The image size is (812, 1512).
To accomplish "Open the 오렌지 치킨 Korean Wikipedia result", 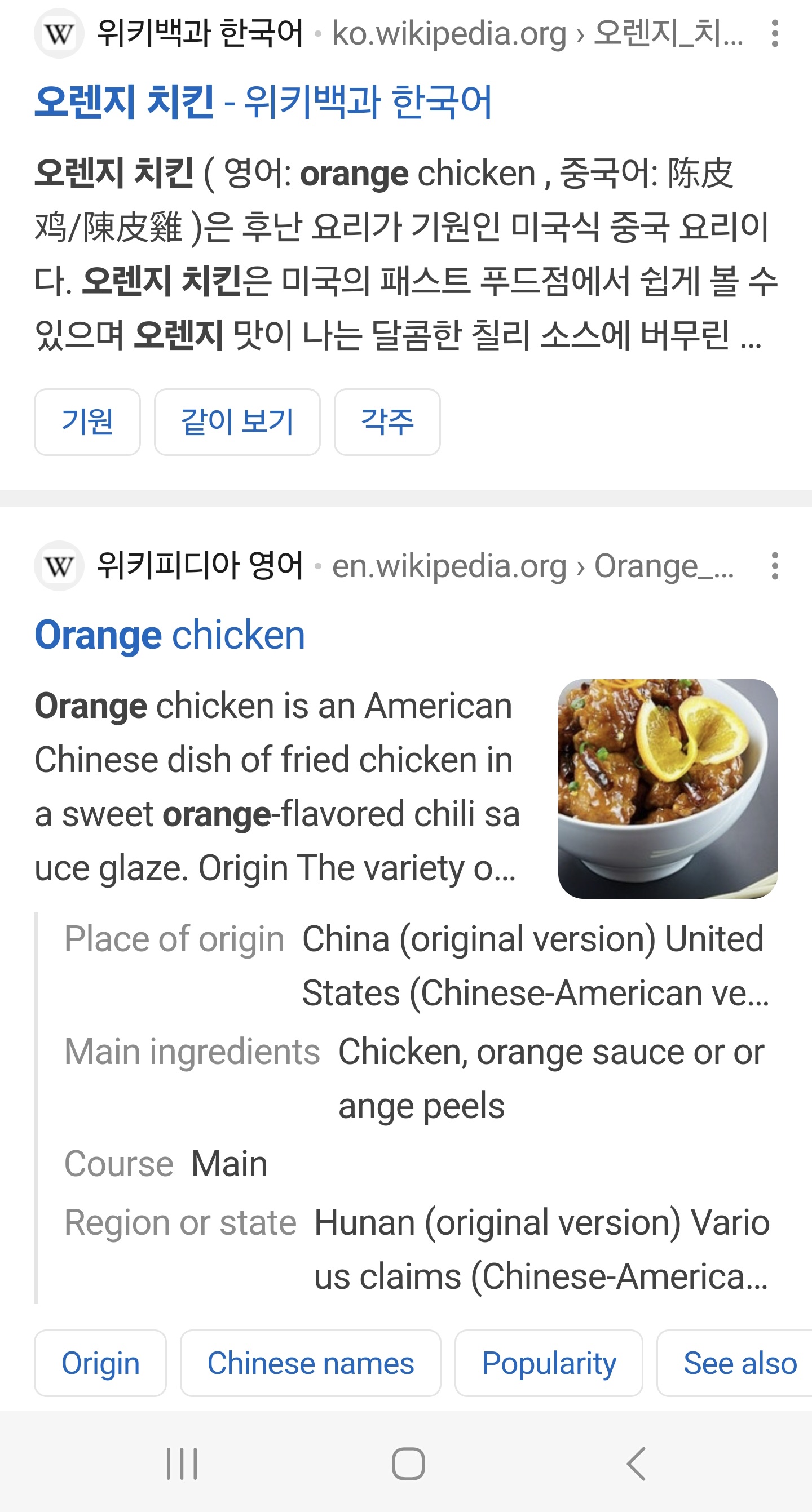I will coord(262,101).
